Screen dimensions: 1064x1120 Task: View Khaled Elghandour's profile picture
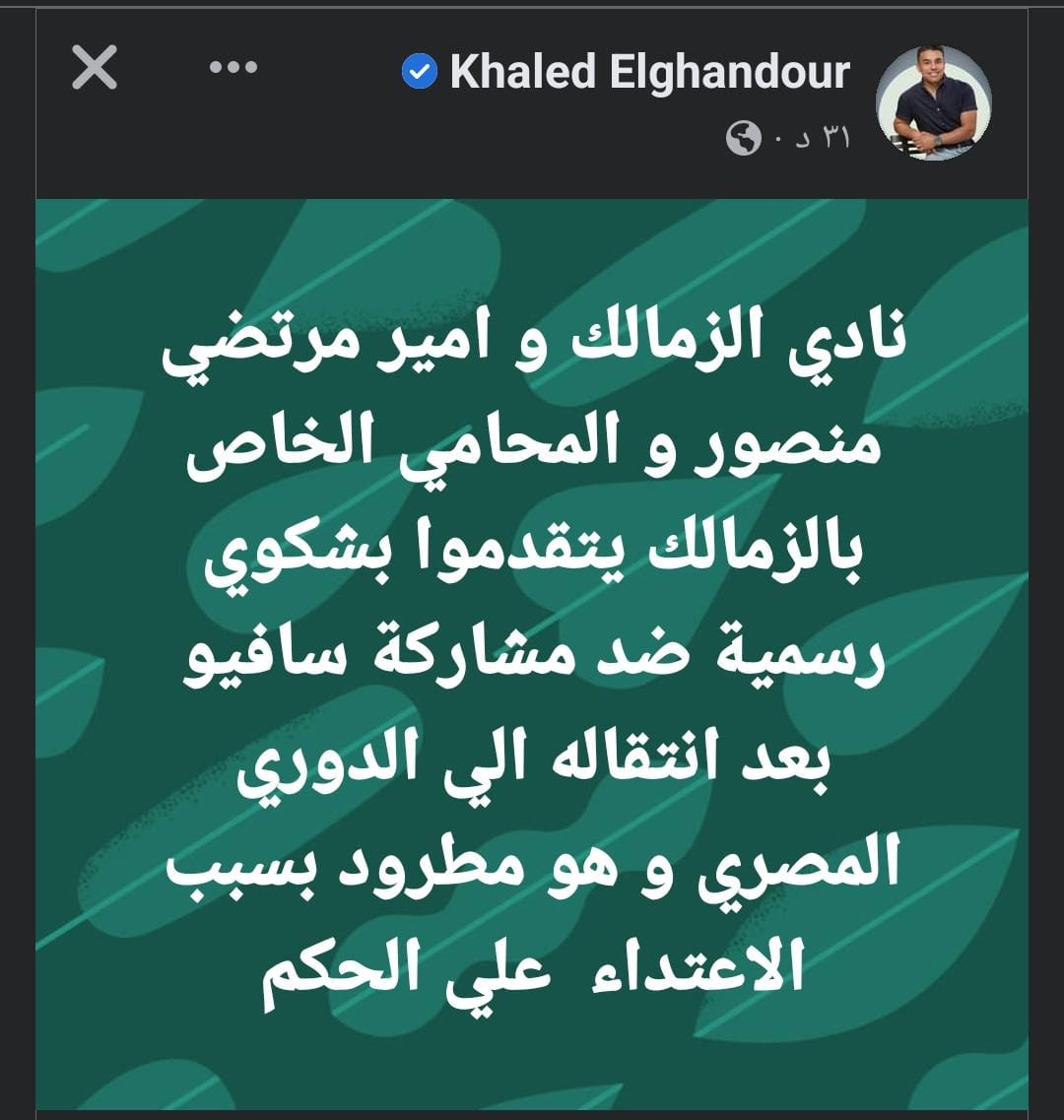pos(933,102)
